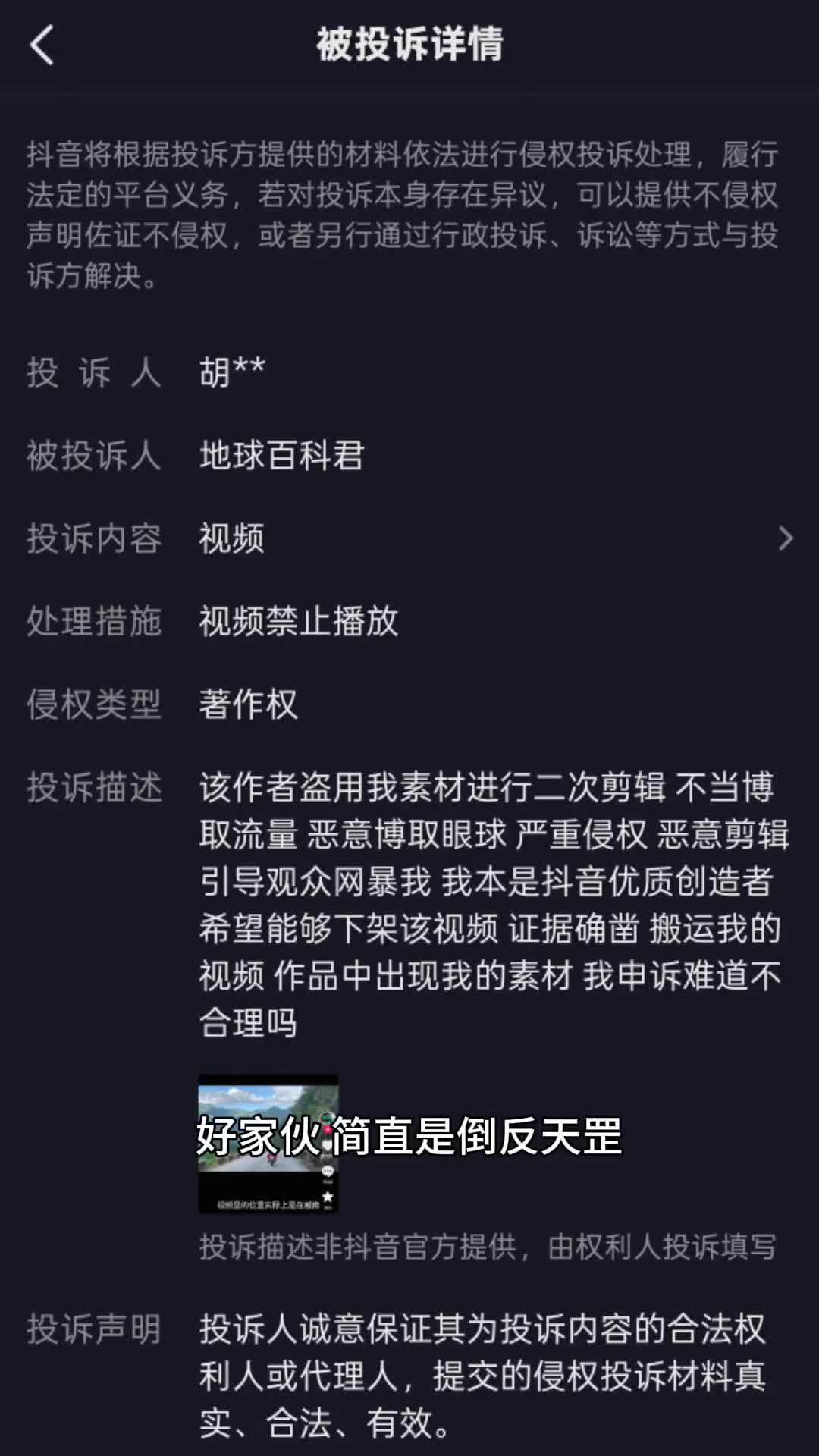Tap the like heart icon inside the video thumbnail

tap(327, 1145)
